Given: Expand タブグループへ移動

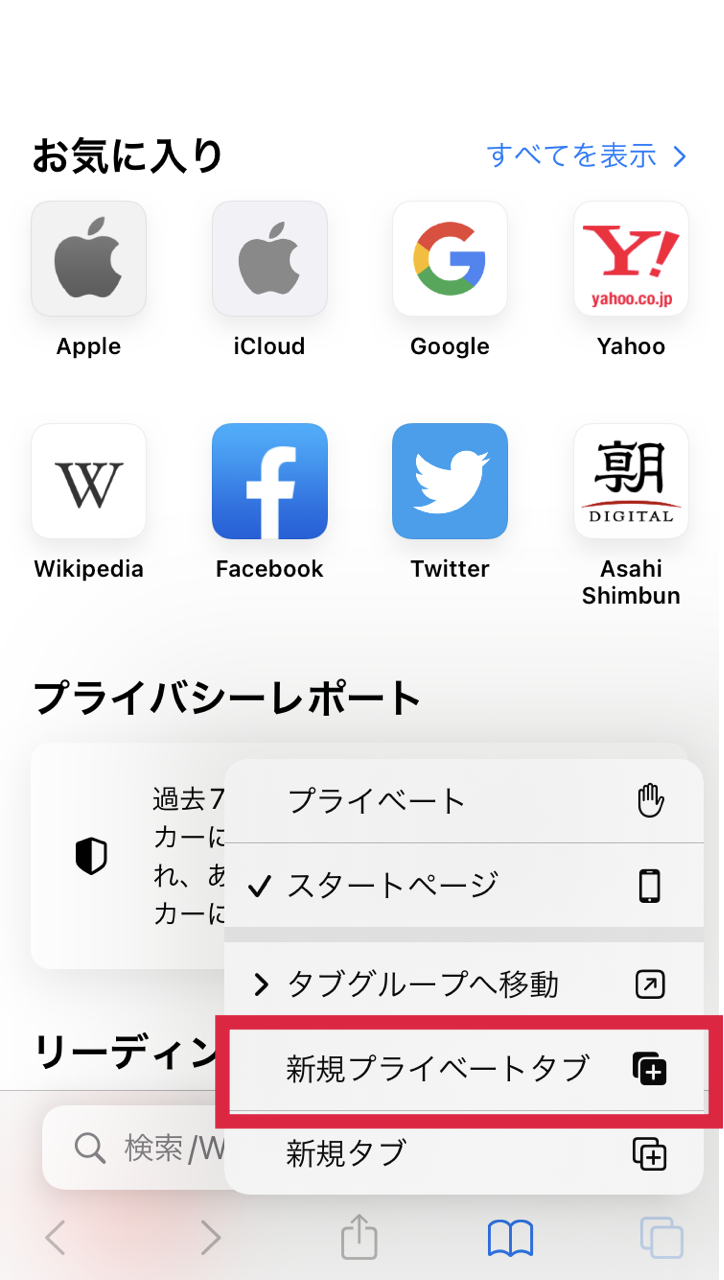Looking at the screenshot, I should 465,985.
